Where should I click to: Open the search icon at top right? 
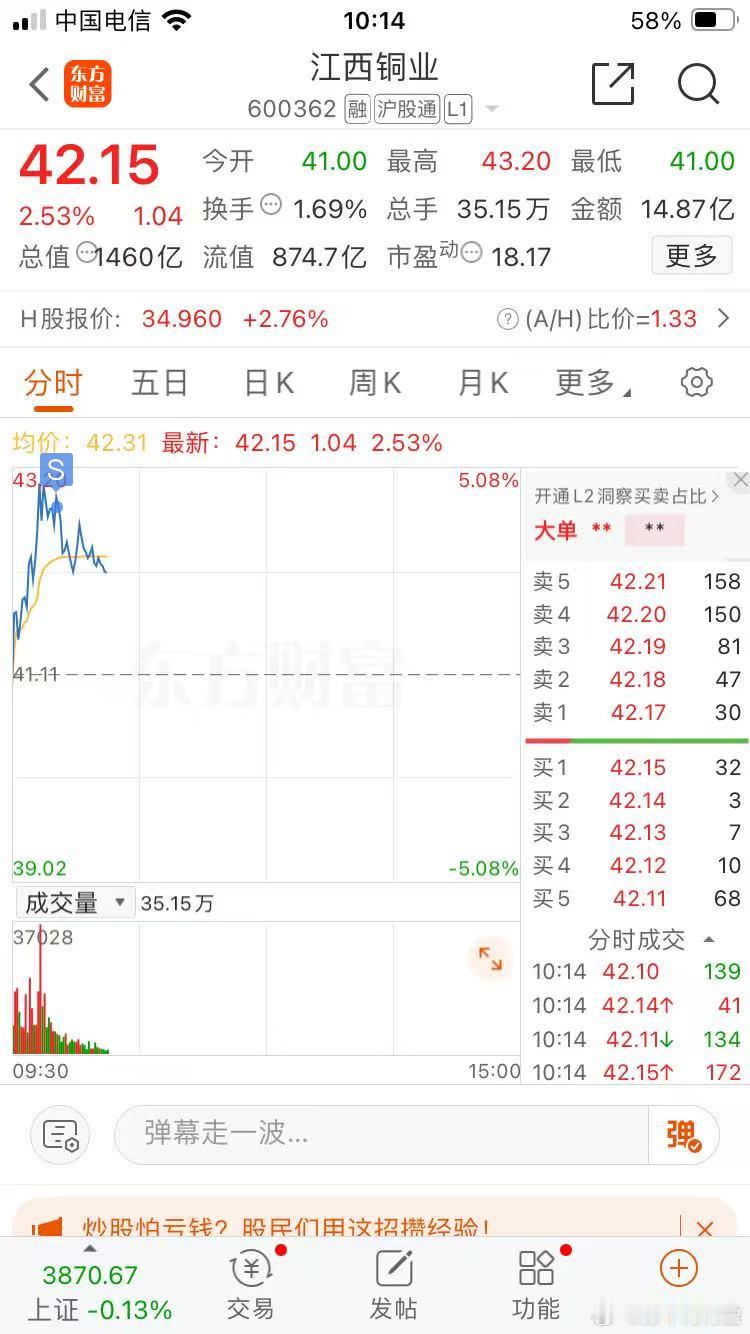698,85
